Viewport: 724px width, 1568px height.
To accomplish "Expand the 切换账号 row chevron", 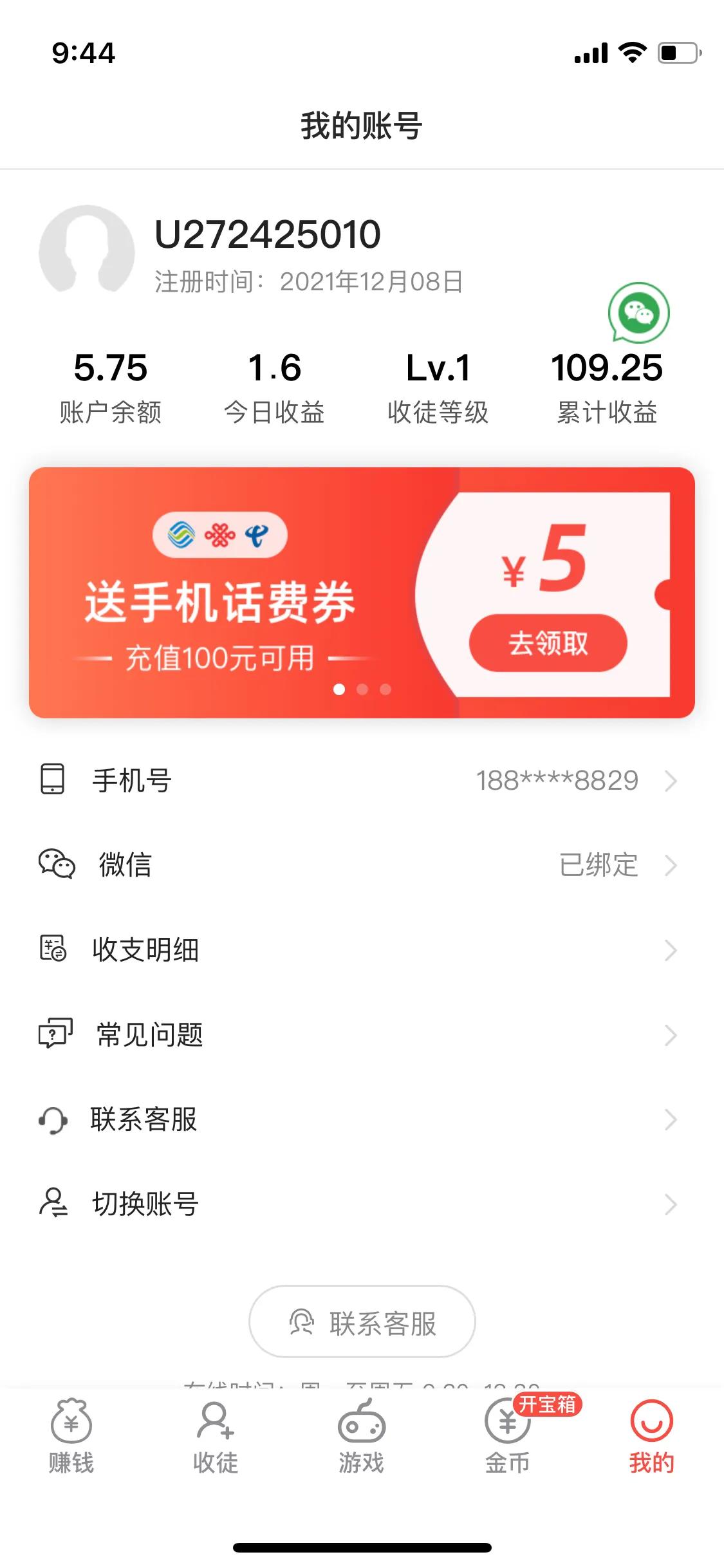I will (x=671, y=1205).
